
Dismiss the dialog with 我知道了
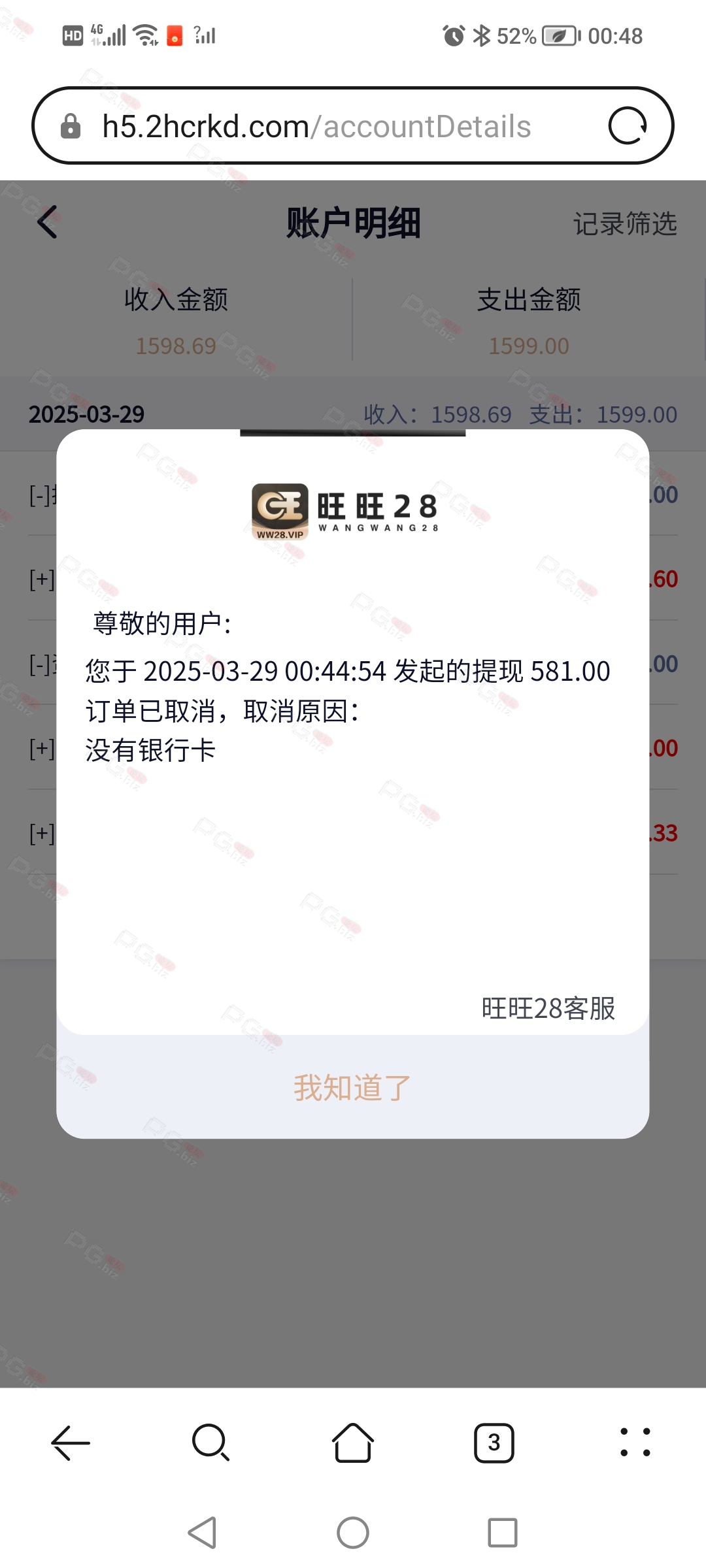[352, 1088]
